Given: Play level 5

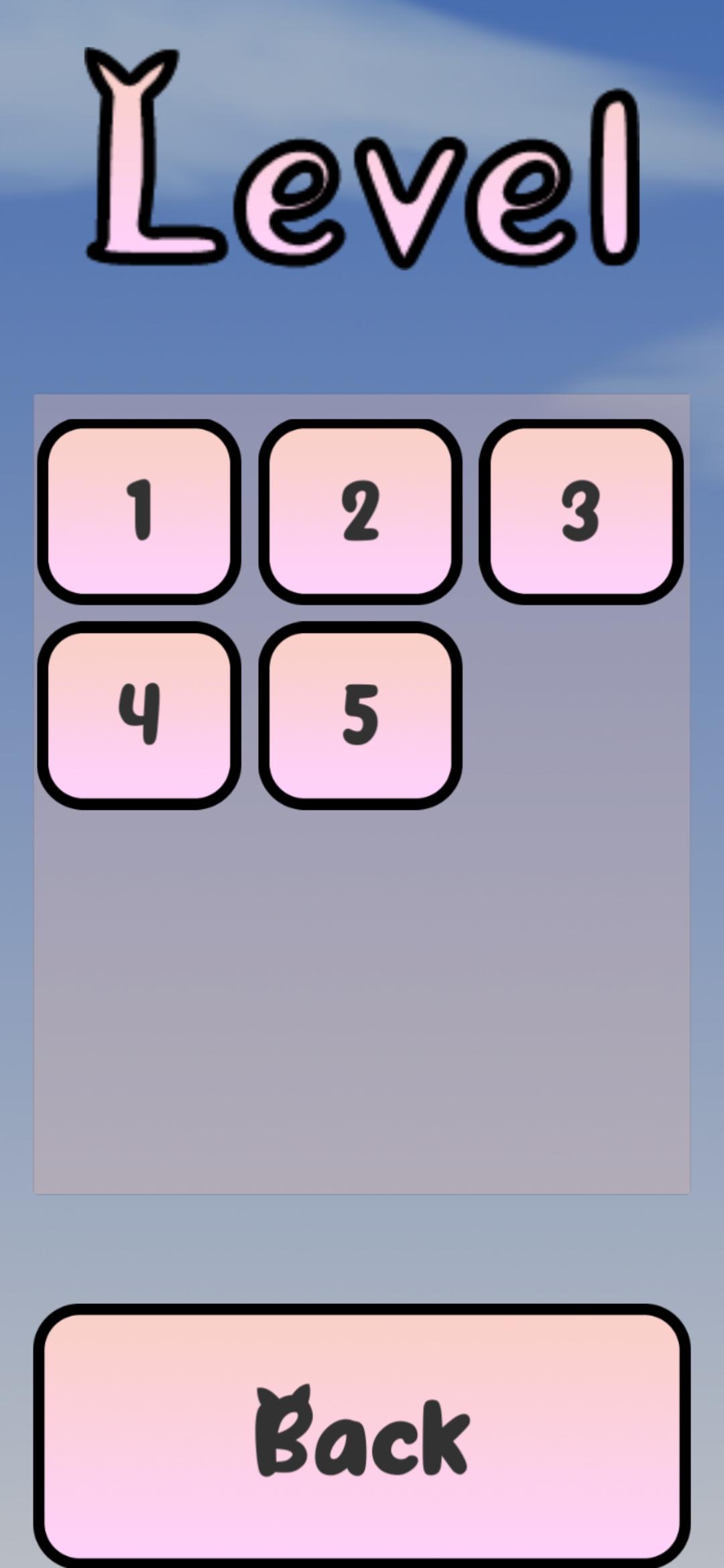Looking at the screenshot, I should tap(360, 715).
